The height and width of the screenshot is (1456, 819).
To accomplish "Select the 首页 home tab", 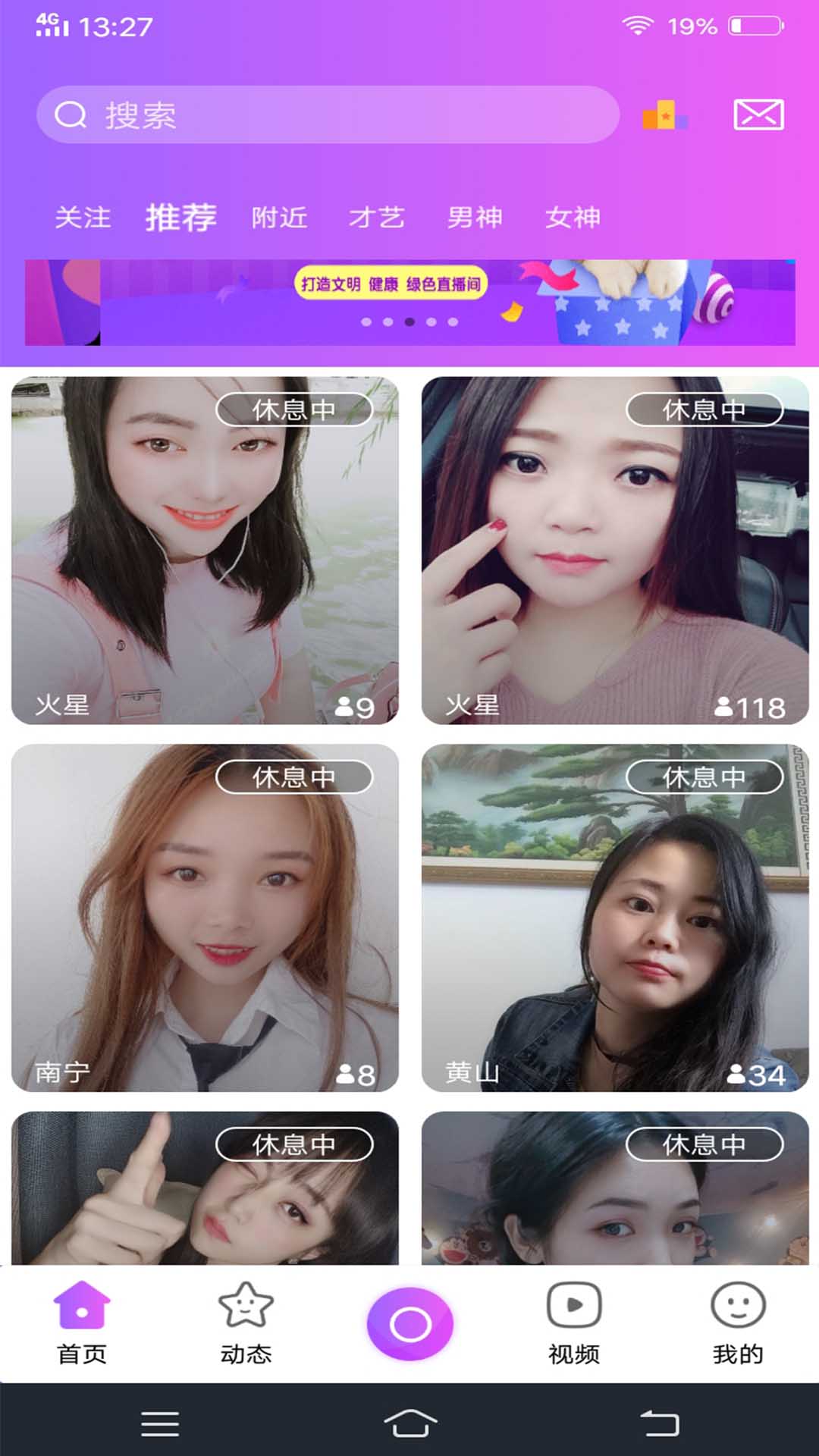I will pos(82,1323).
